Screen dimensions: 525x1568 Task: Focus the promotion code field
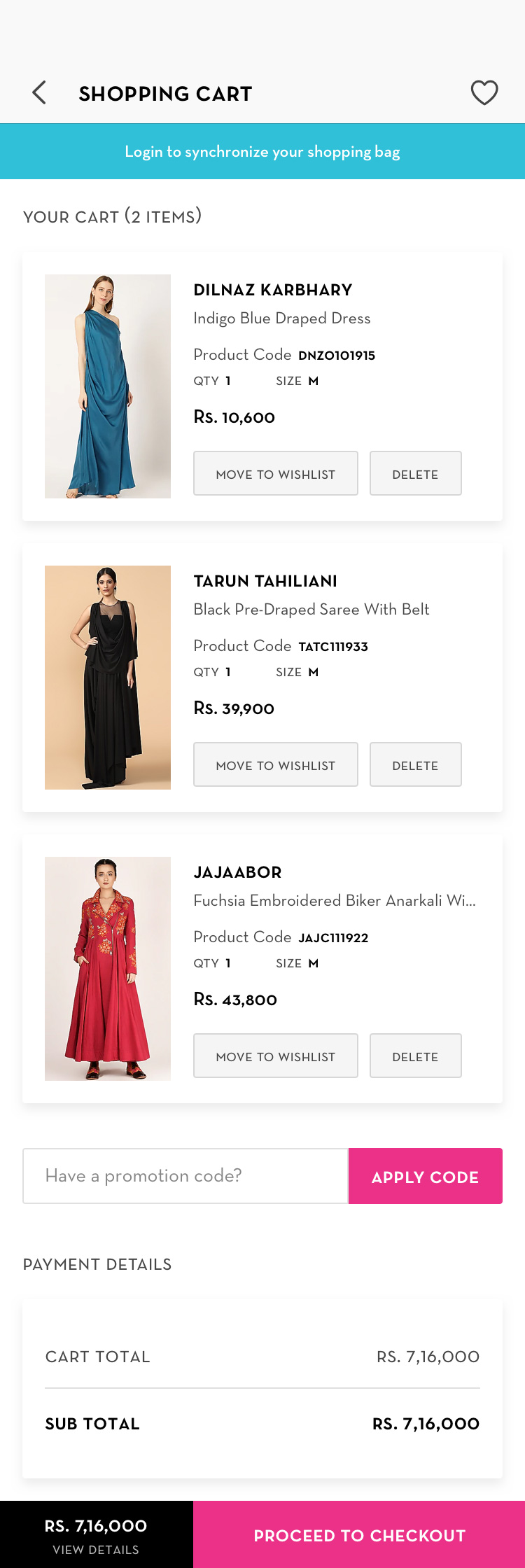(x=185, y=1176)
